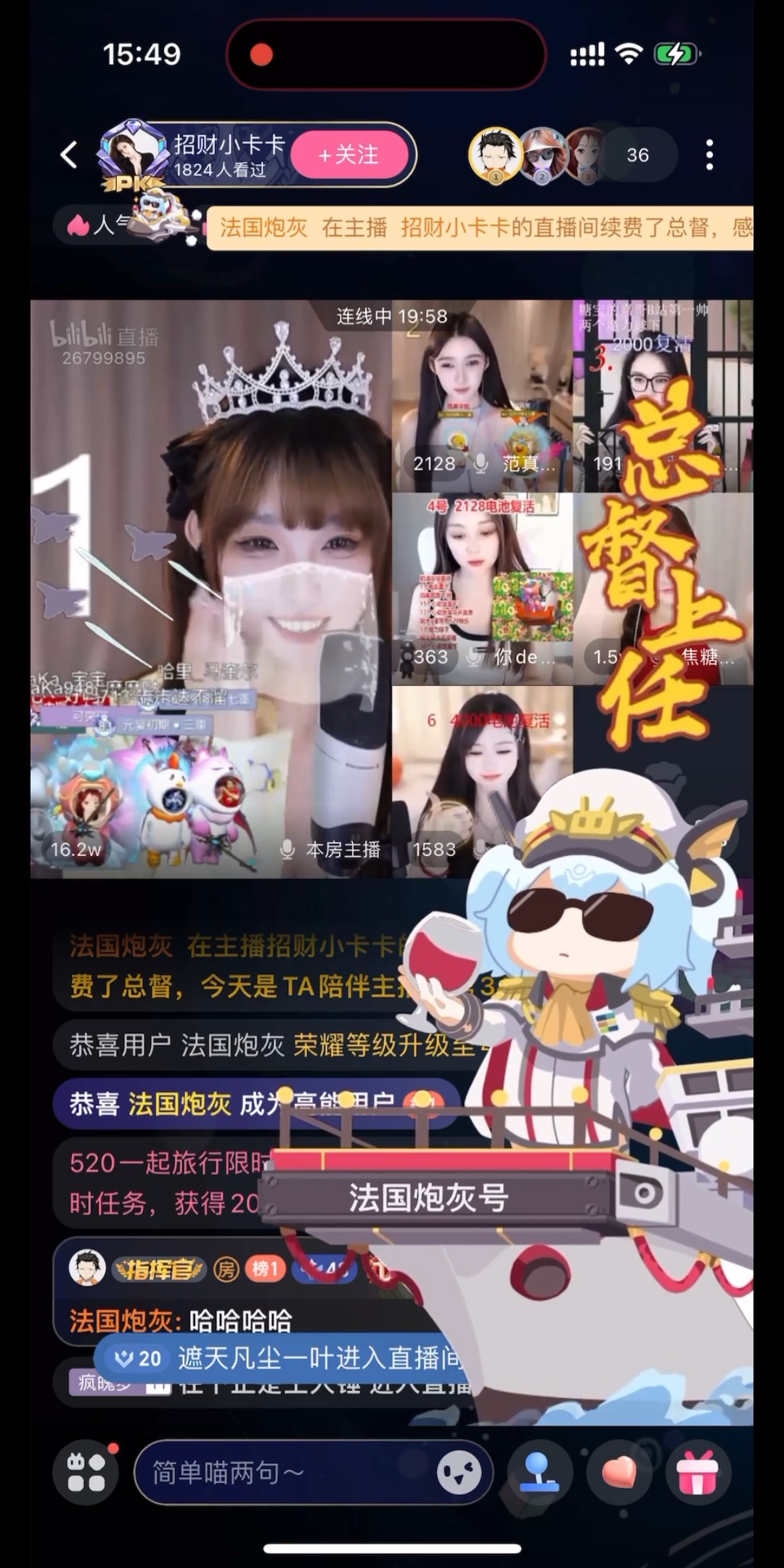
Task: Tap the 本房主播 video tile
Action: tap(211, 588)
